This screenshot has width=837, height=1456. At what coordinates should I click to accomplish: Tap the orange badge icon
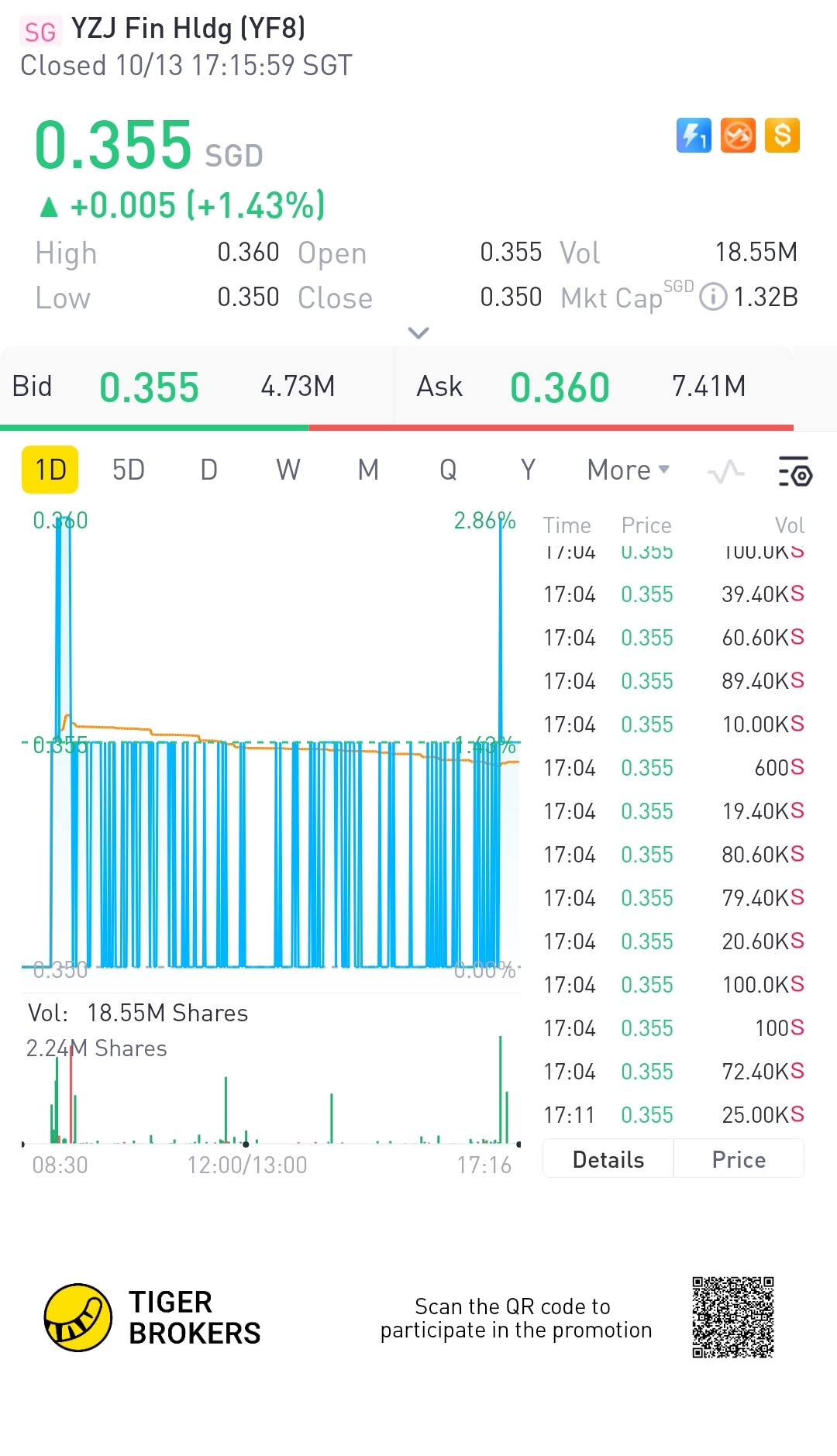(x=738, y=136)
